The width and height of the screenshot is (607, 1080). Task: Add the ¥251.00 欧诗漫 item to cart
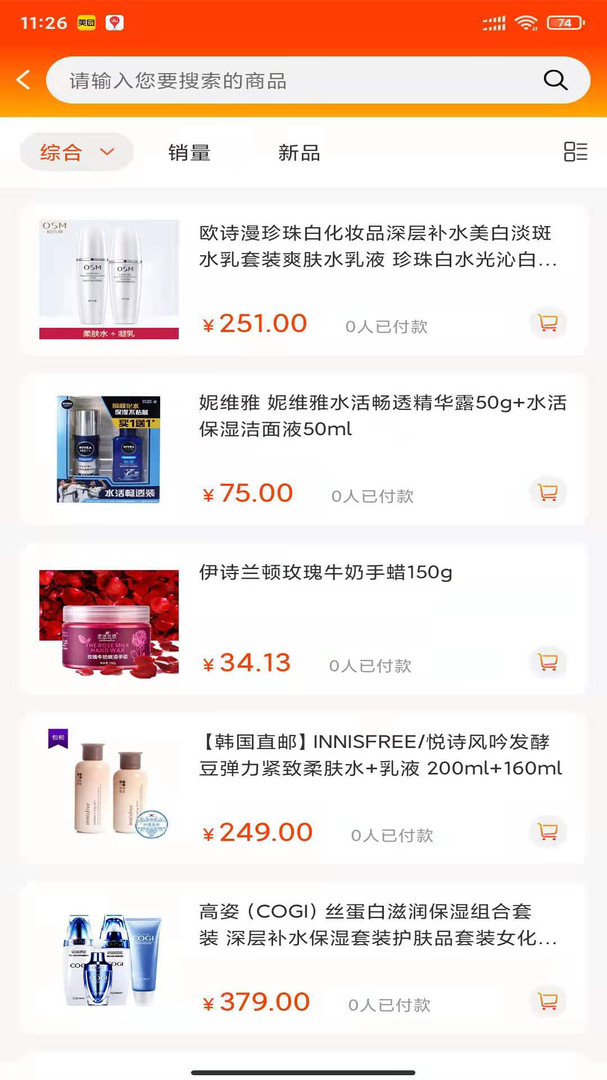pos(548,323)
